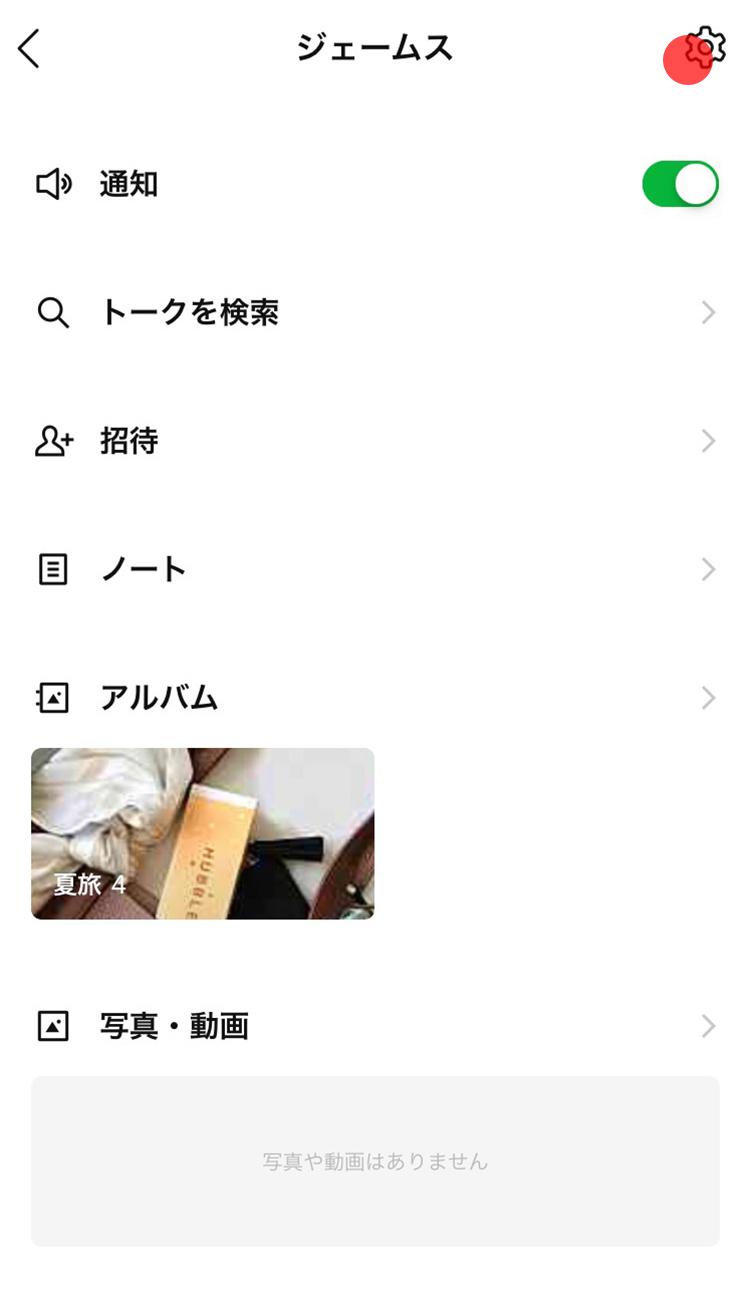Open the 招待 invite menu entry
Screen dimensions: 750x1300
click(130, 440)
